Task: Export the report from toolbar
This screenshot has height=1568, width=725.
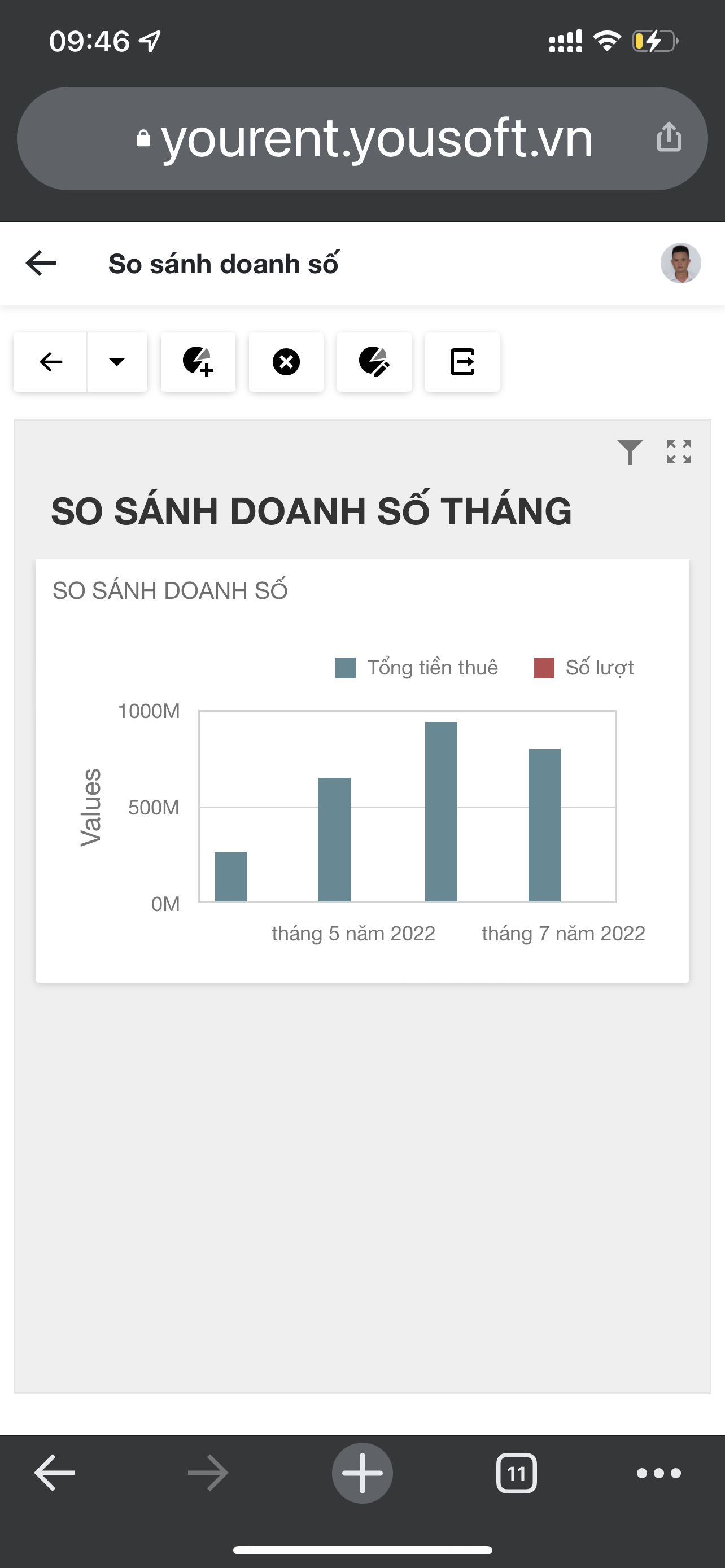Action: [462, 362]
